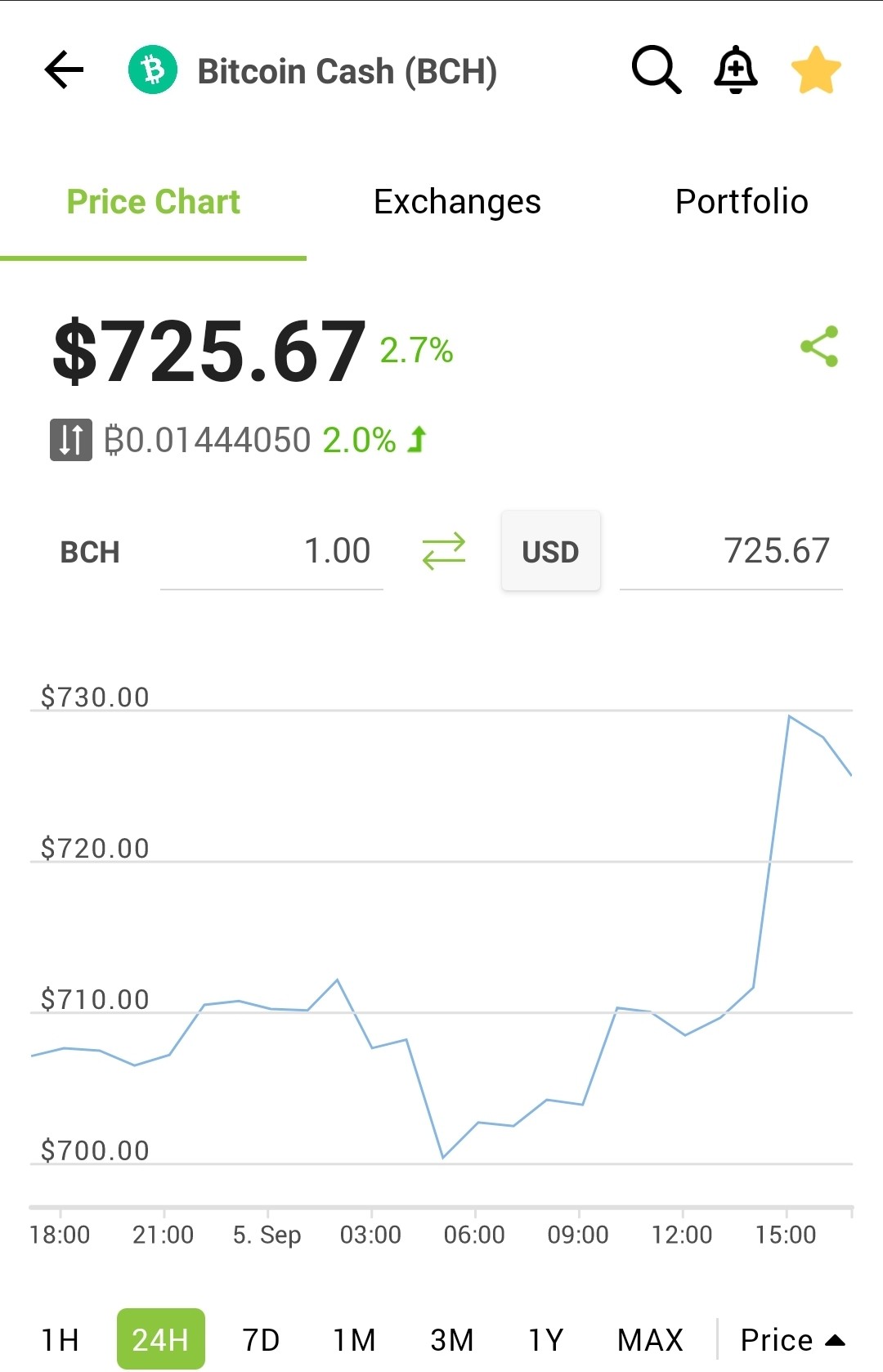Expand the Price chart type dropdown

tap(792, 1340)
